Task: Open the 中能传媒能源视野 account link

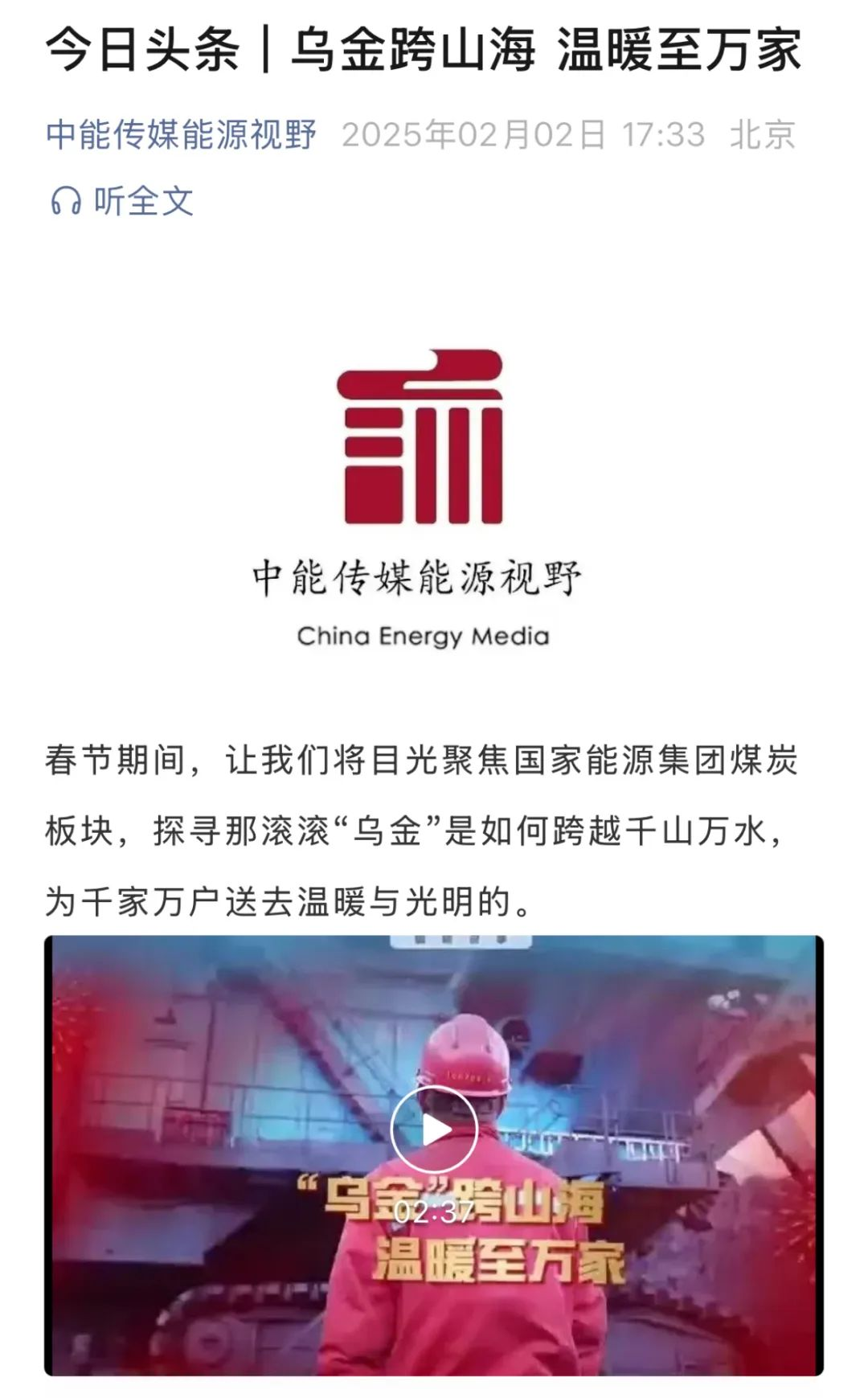Action: [181, 134]
